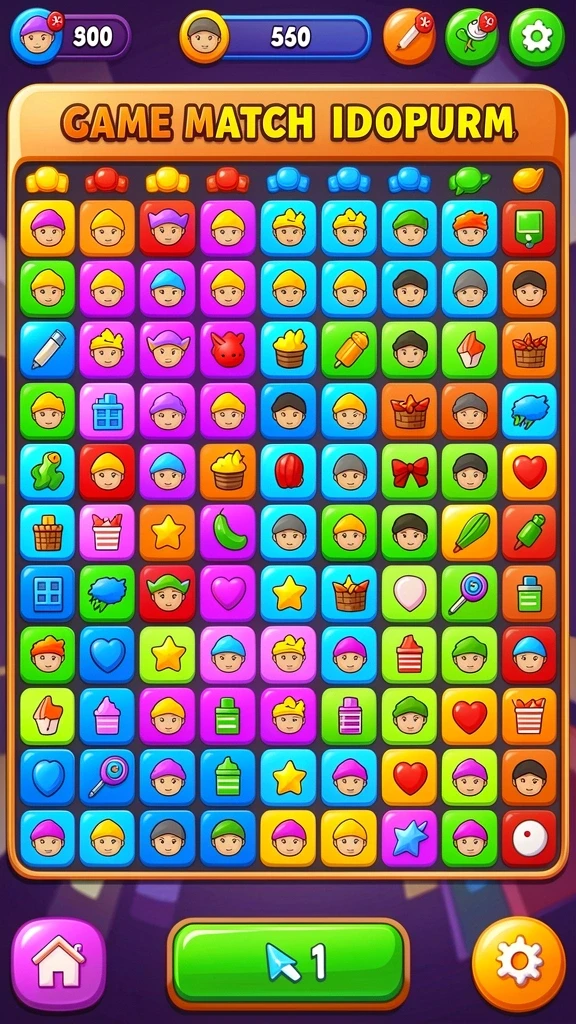Select the red bow tile on green
Screen dimensions: 576x1024
coord(409,472)
